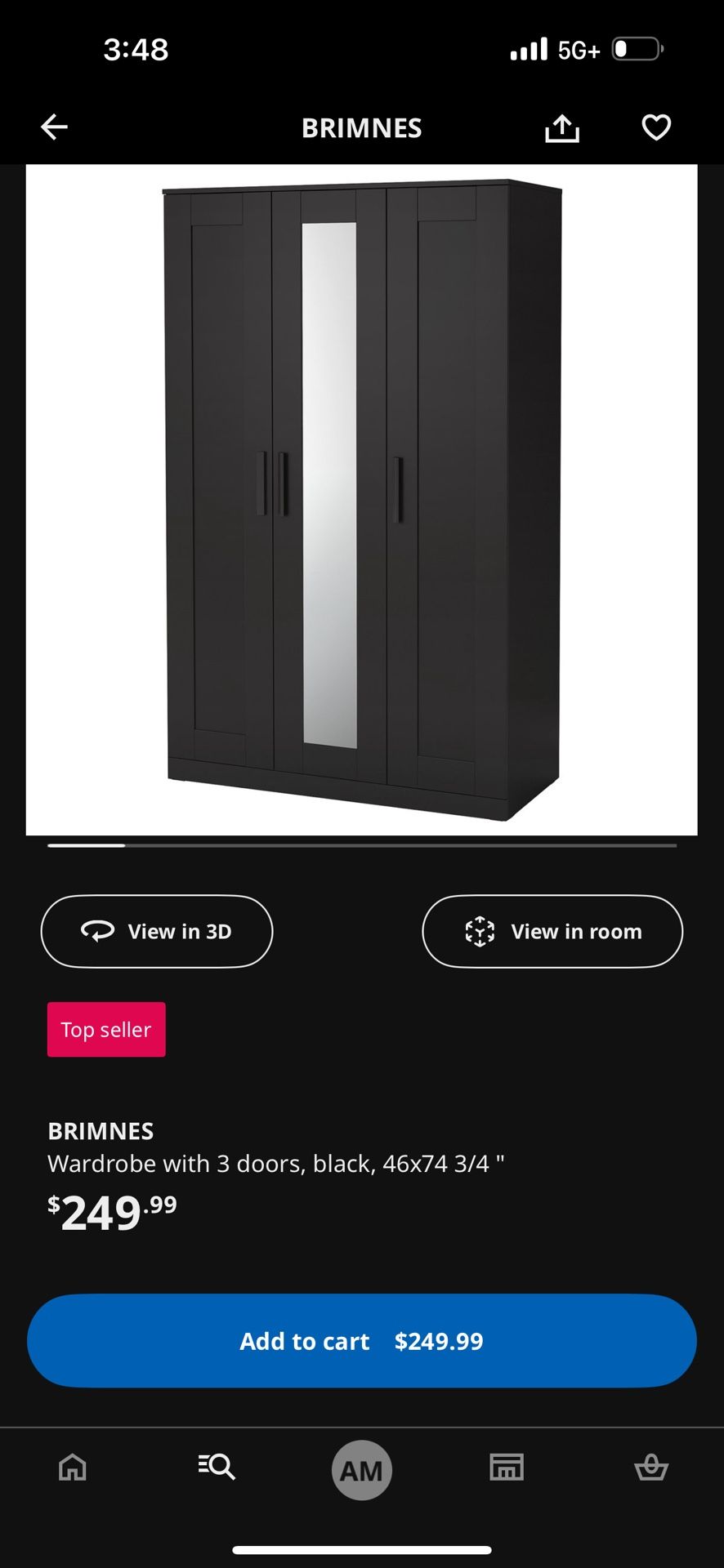Tap the BRIMNES title in the header
This screenshot has height=1568, width=724.
click(x=362, y=127)
